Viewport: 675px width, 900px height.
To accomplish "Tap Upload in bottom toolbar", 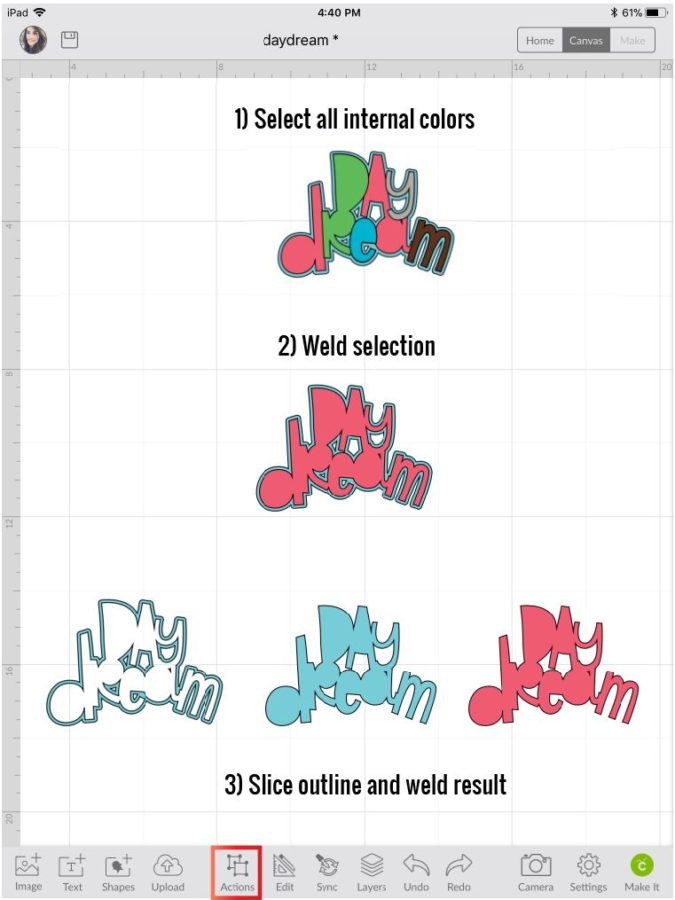I will tap(167, 872).
